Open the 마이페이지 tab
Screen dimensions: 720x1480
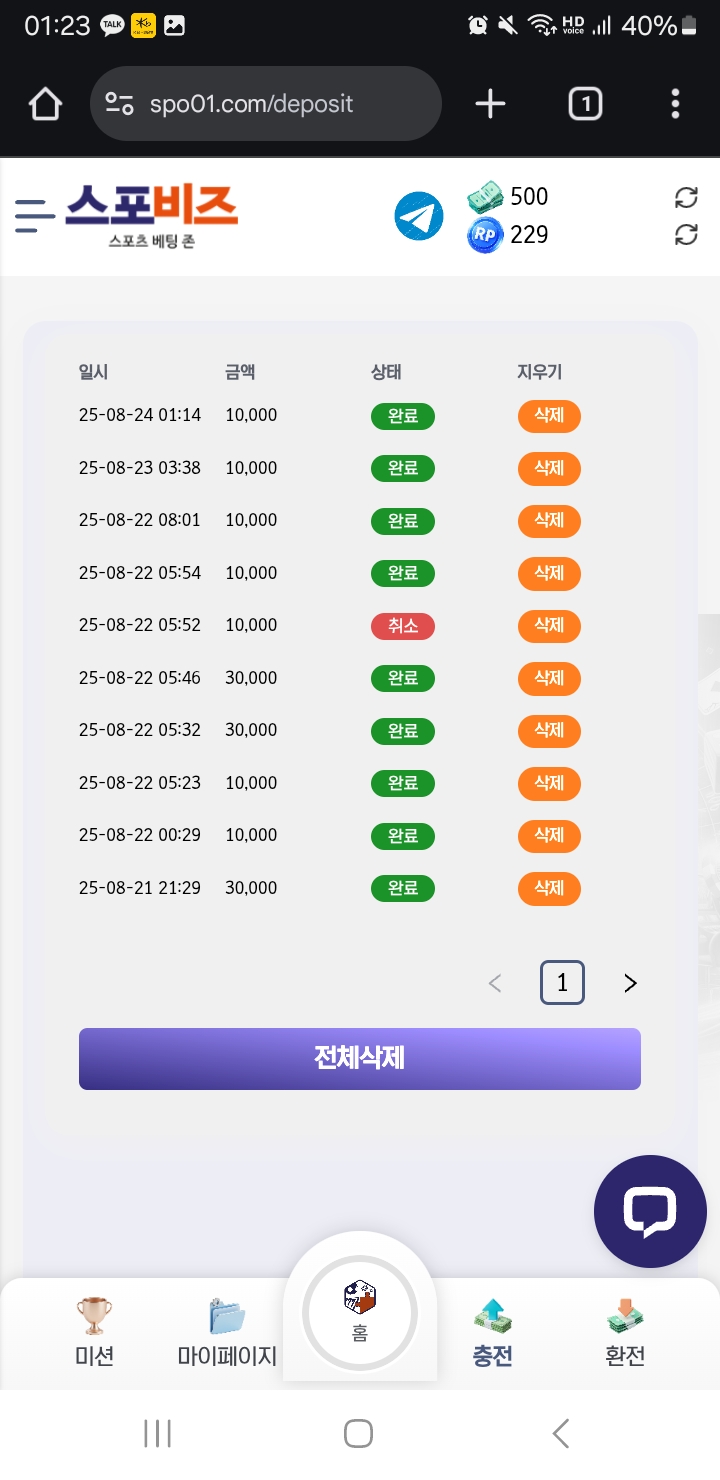click(227, 1332)
